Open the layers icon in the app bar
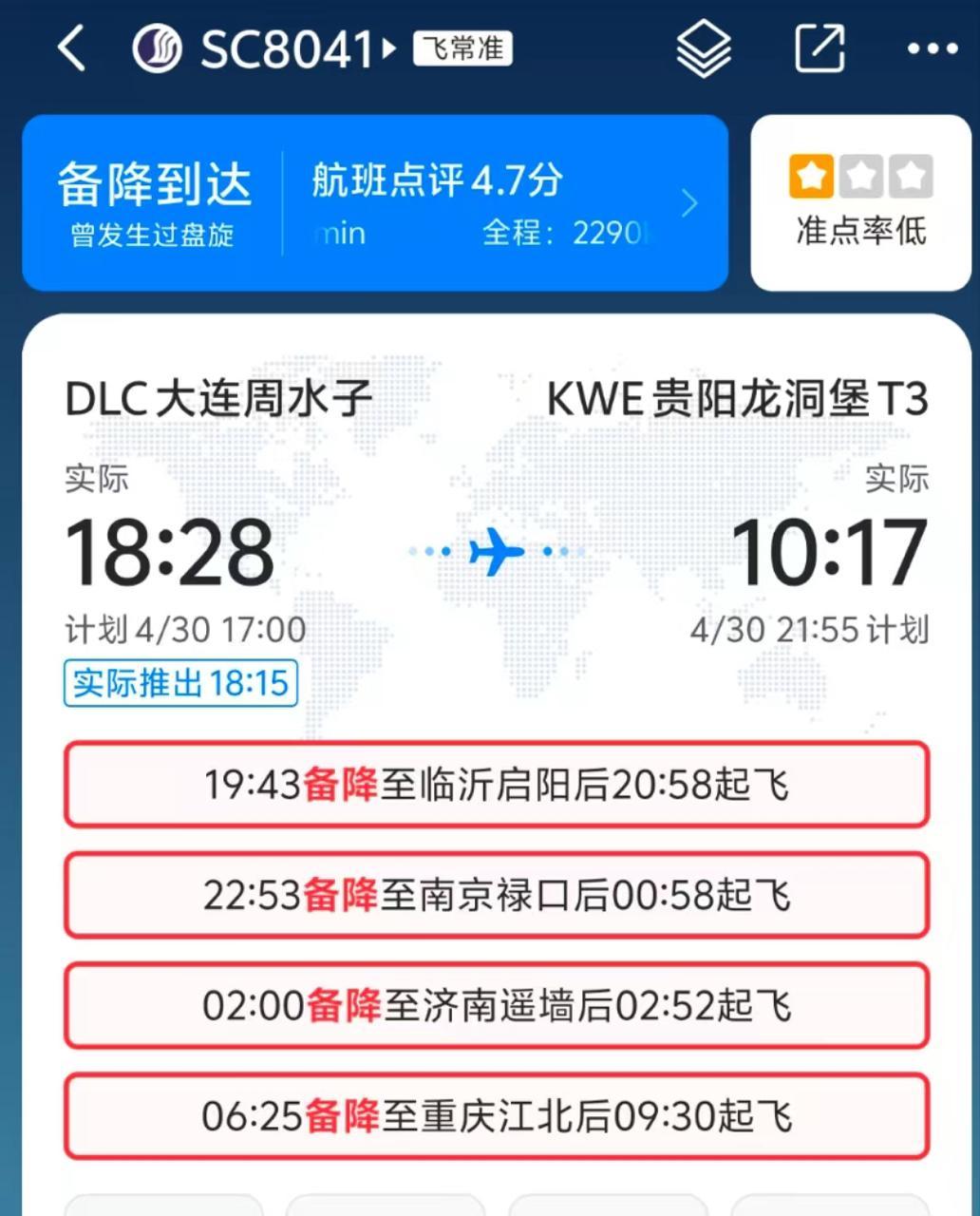The height and width of the screenshot is (1216, 980). coord(704,48)
